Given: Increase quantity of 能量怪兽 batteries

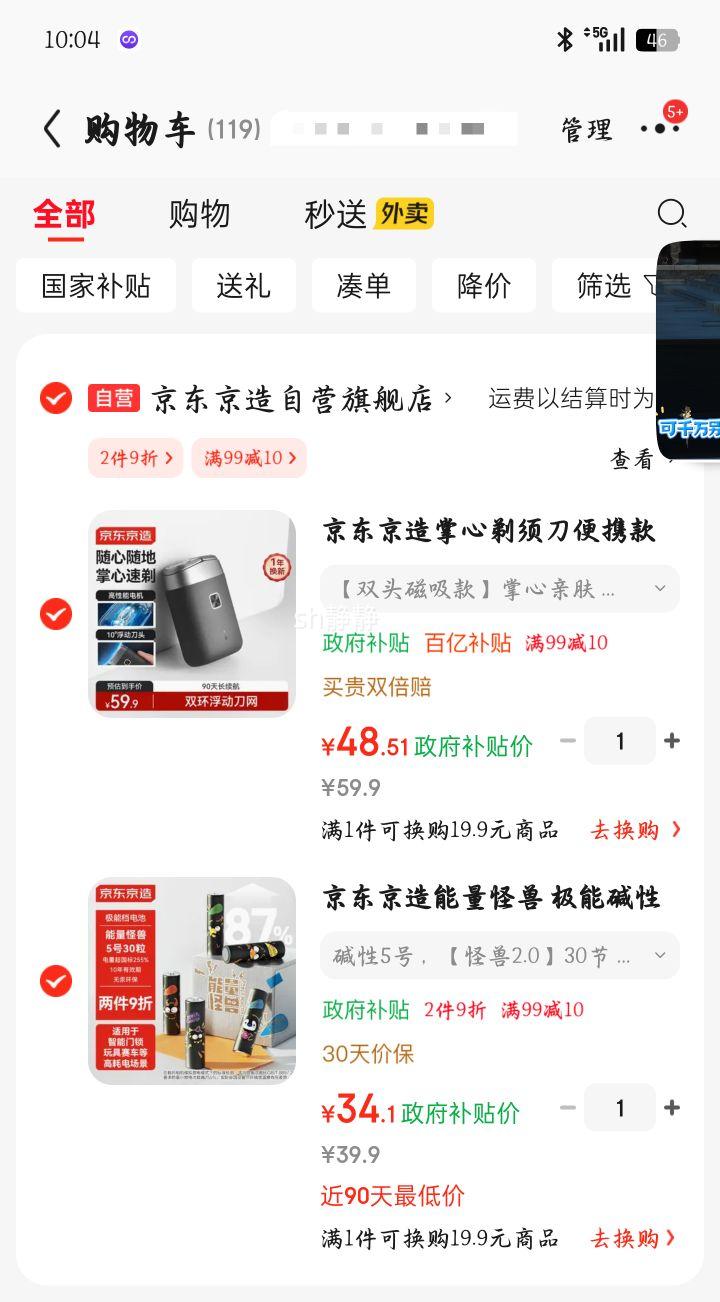Looking at the screenshot, I should click(x=672, y=1108).
